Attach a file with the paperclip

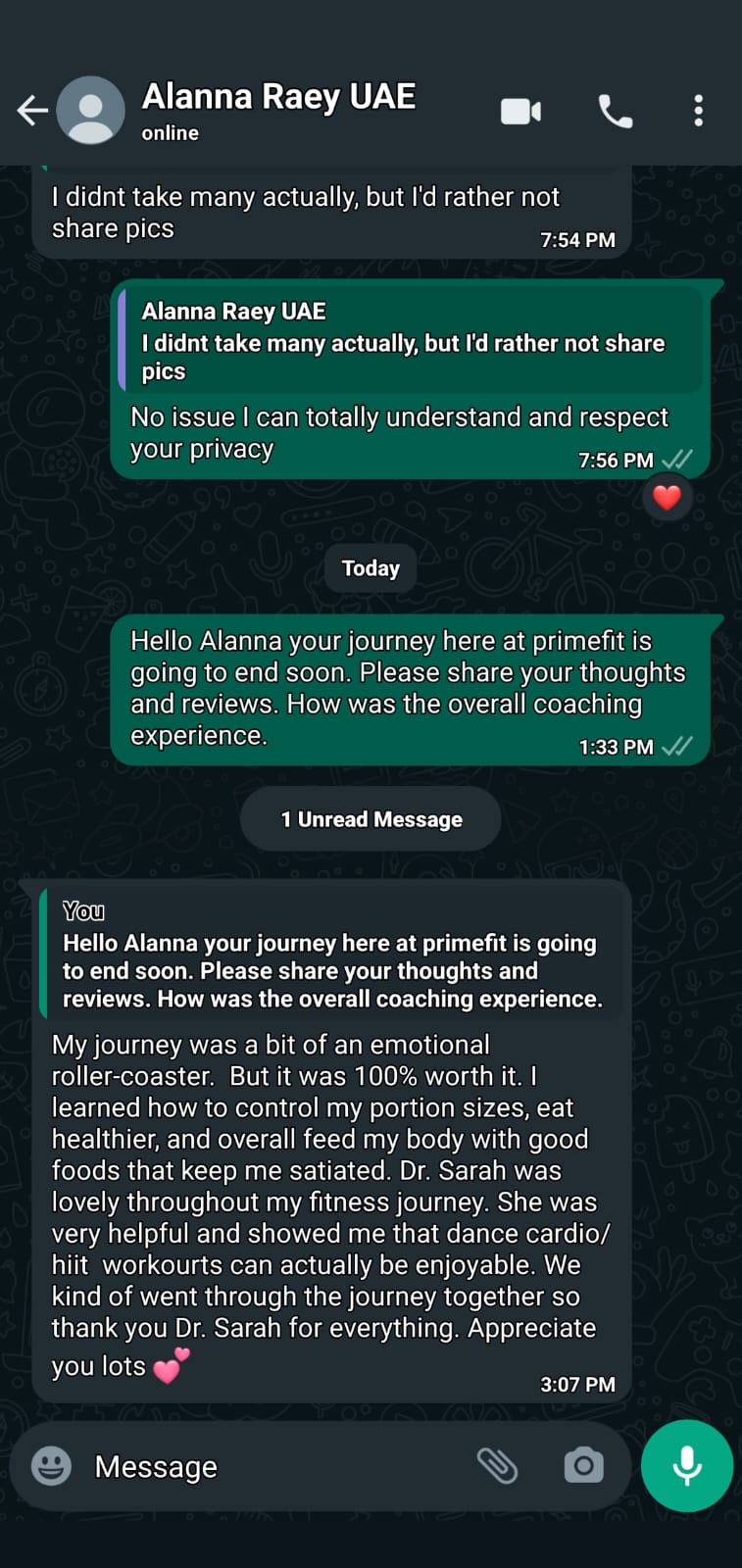click(497, 1466)
